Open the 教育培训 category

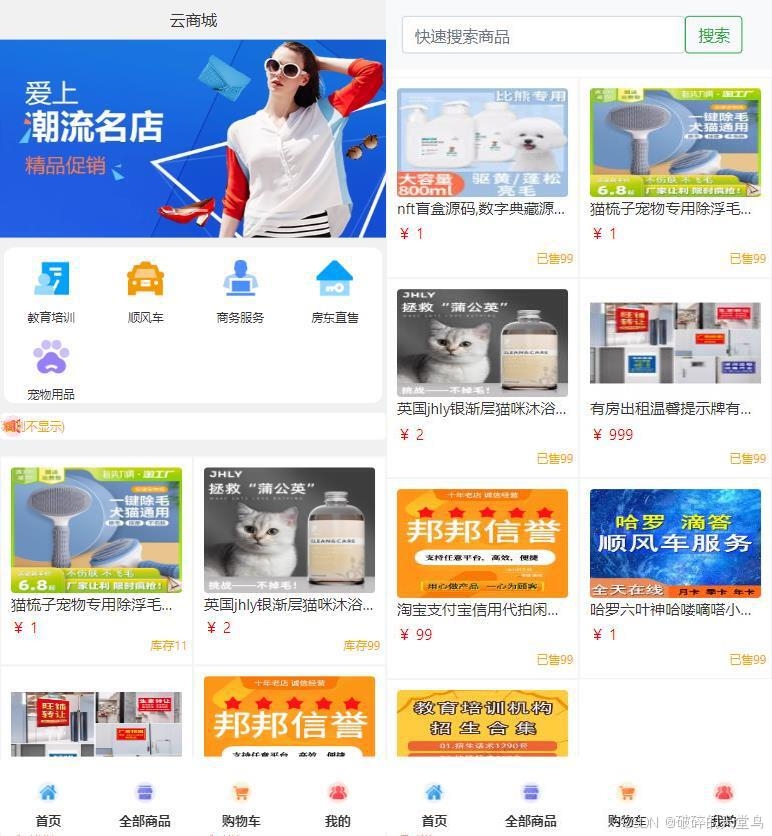[51, 292]
